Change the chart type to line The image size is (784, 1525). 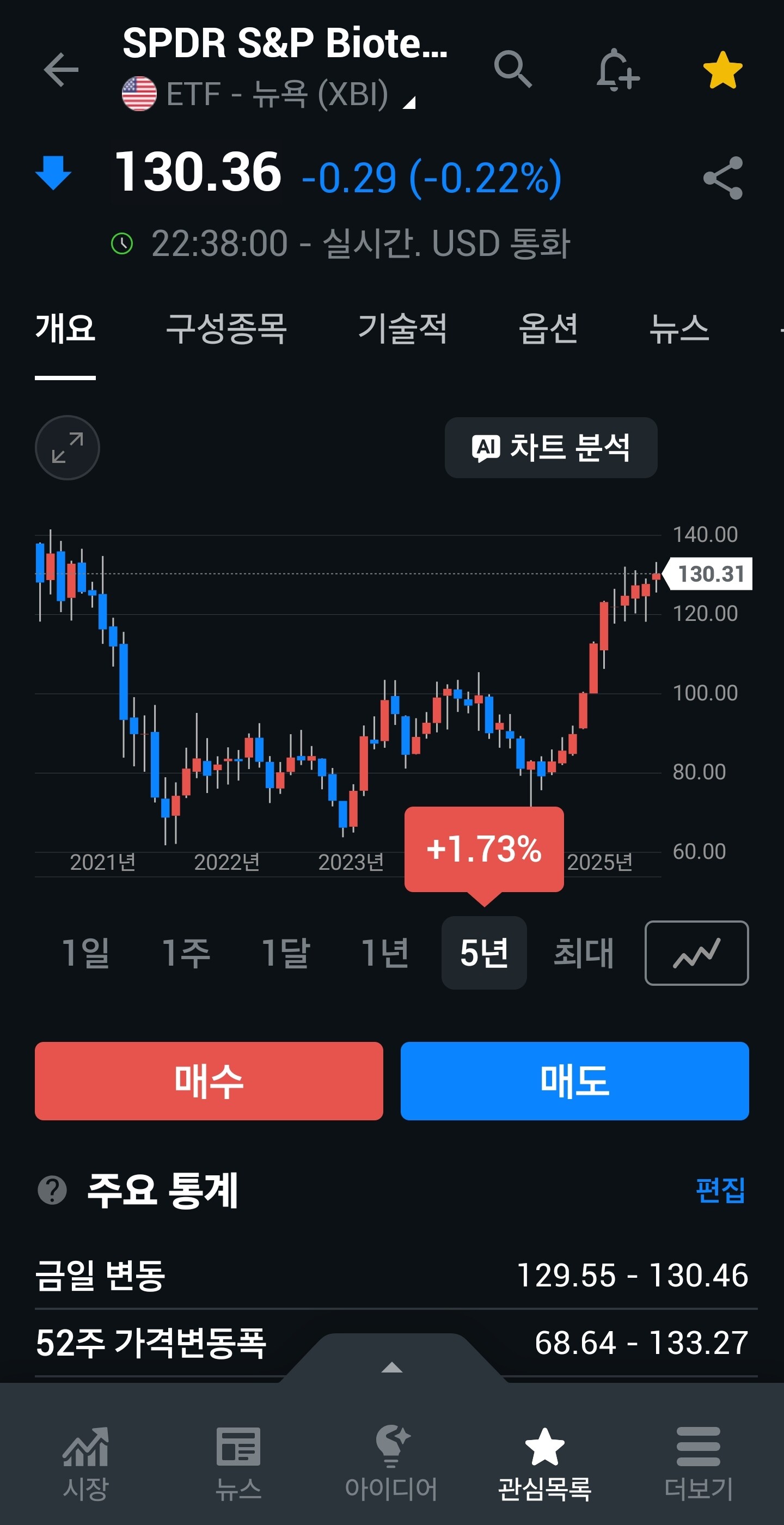click(x=696, y=953)
